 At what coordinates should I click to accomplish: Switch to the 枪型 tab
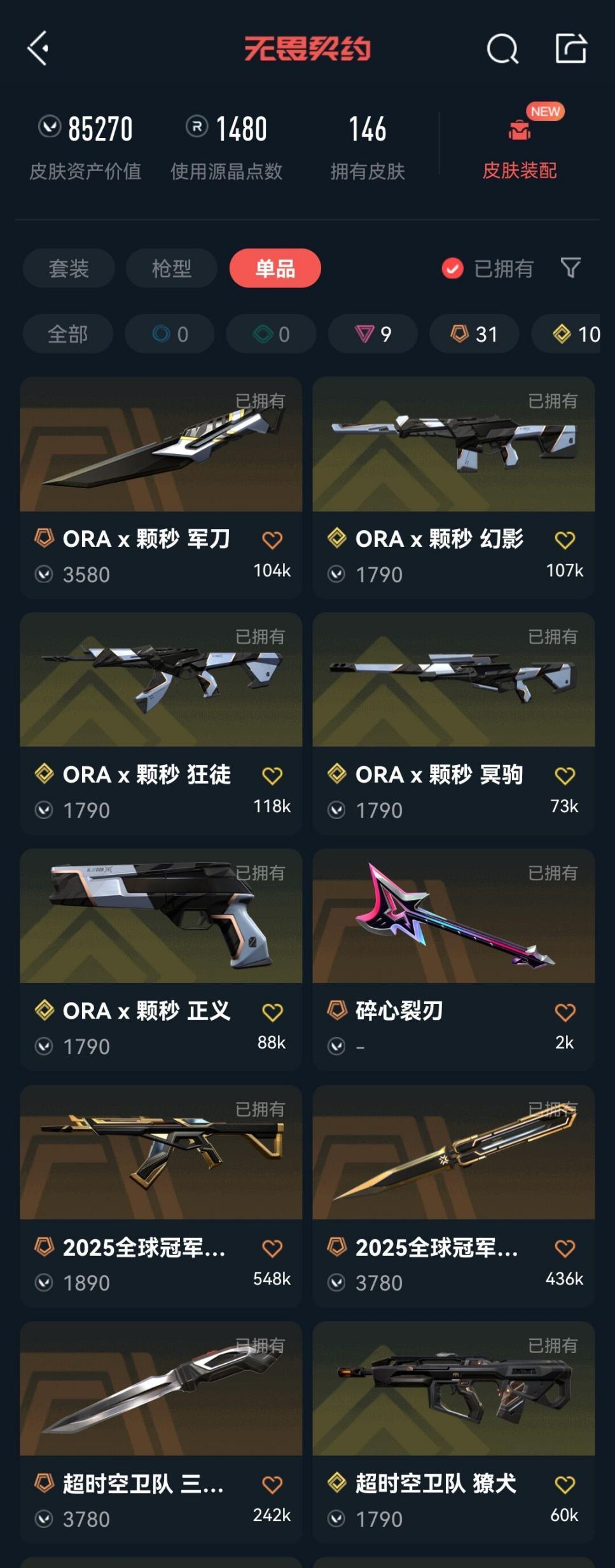[x=172, y=268]
